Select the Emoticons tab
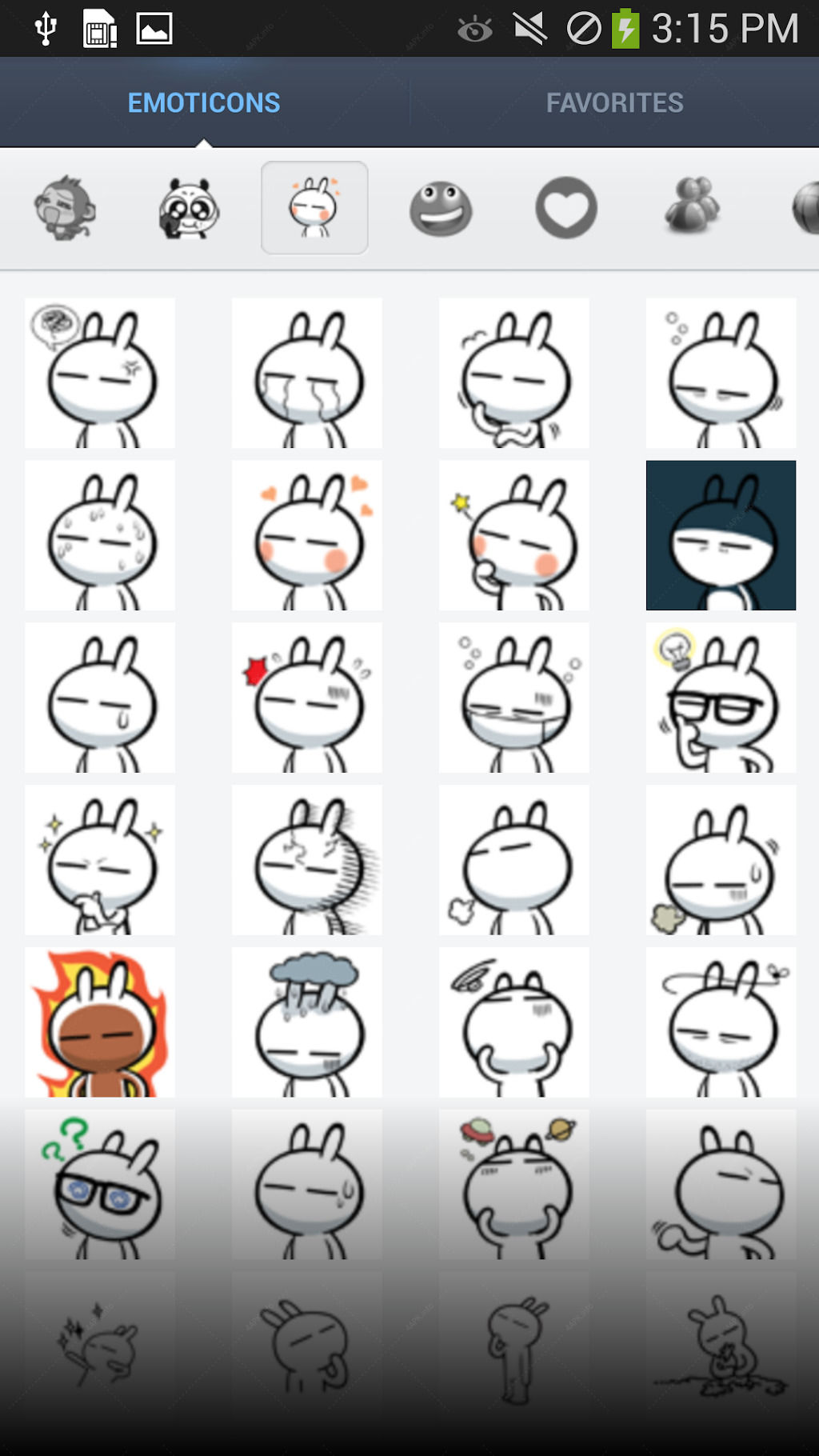The width and height of the screenshot is (819, 1456). 204,102
